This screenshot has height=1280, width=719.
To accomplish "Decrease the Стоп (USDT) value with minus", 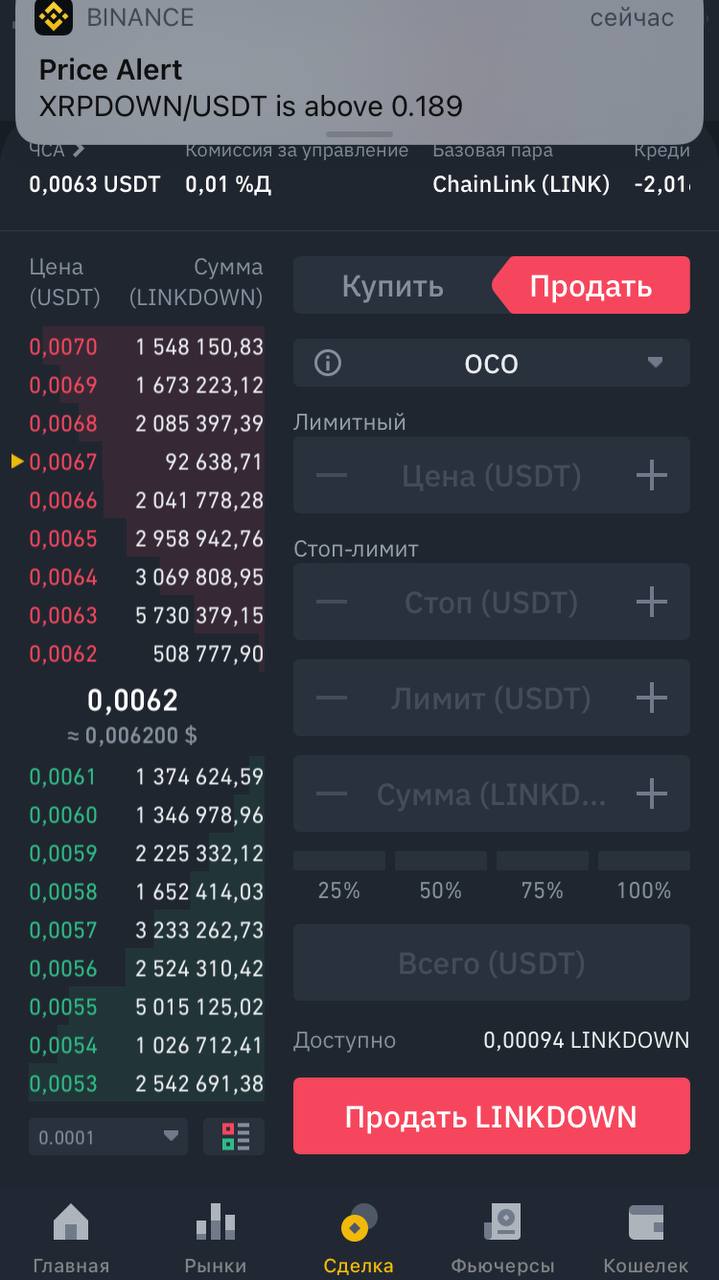I will click(x=331, y=602).
